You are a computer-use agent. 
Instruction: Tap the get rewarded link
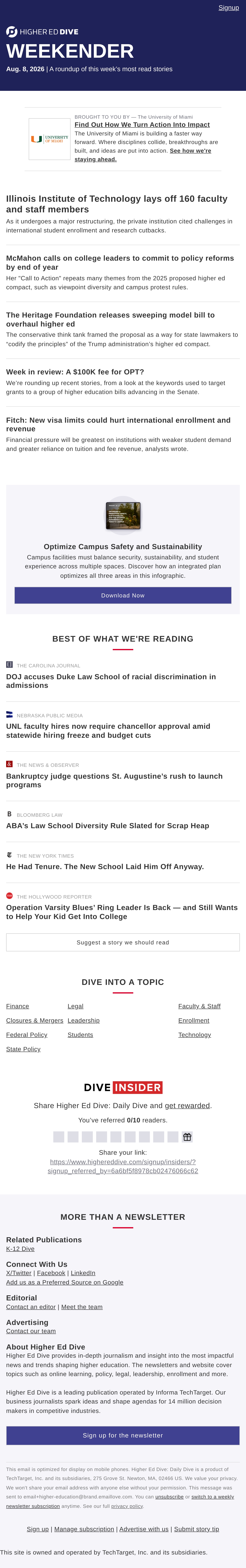coord(187,1105)
